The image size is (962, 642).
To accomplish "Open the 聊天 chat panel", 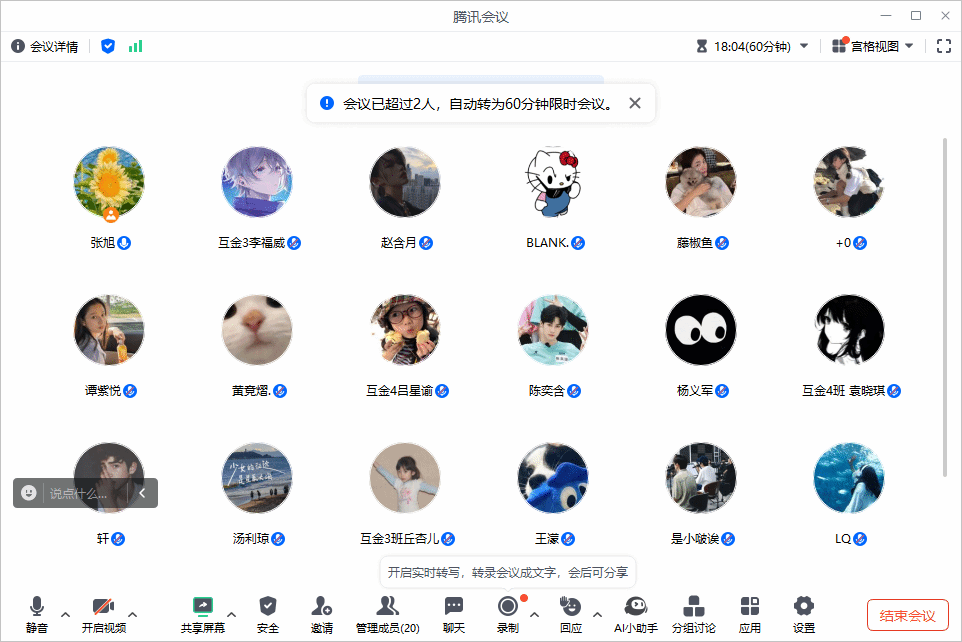I will [x=454, y=613].
